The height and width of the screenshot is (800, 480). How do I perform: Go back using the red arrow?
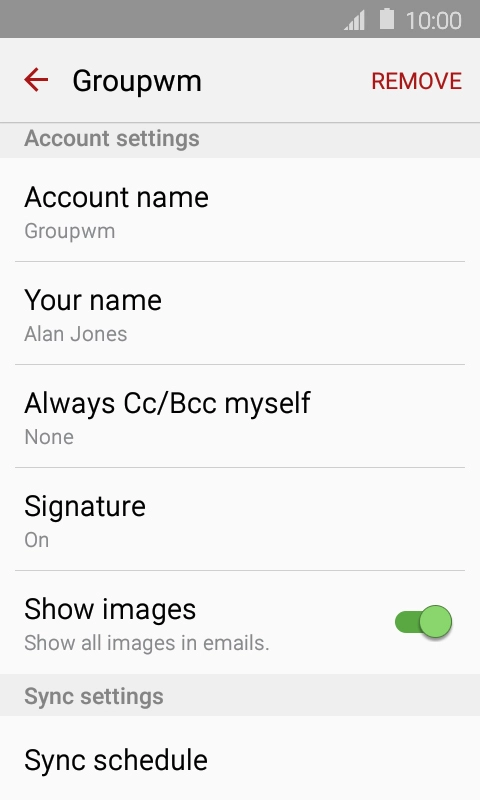tap(36, 80)
